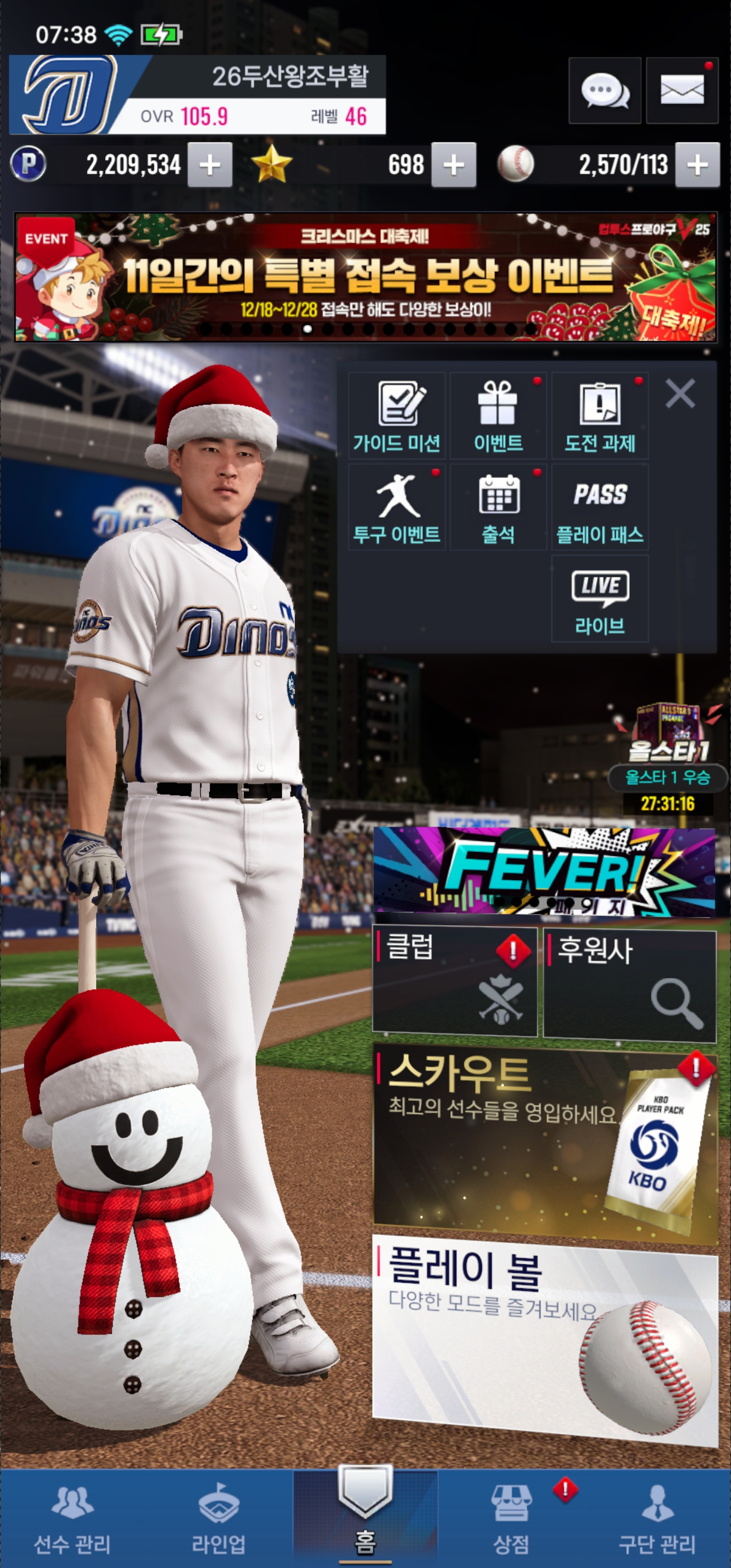Open the 이벤트 gift menu
The height and width of the screenshot is (1568, 731).
498,416
